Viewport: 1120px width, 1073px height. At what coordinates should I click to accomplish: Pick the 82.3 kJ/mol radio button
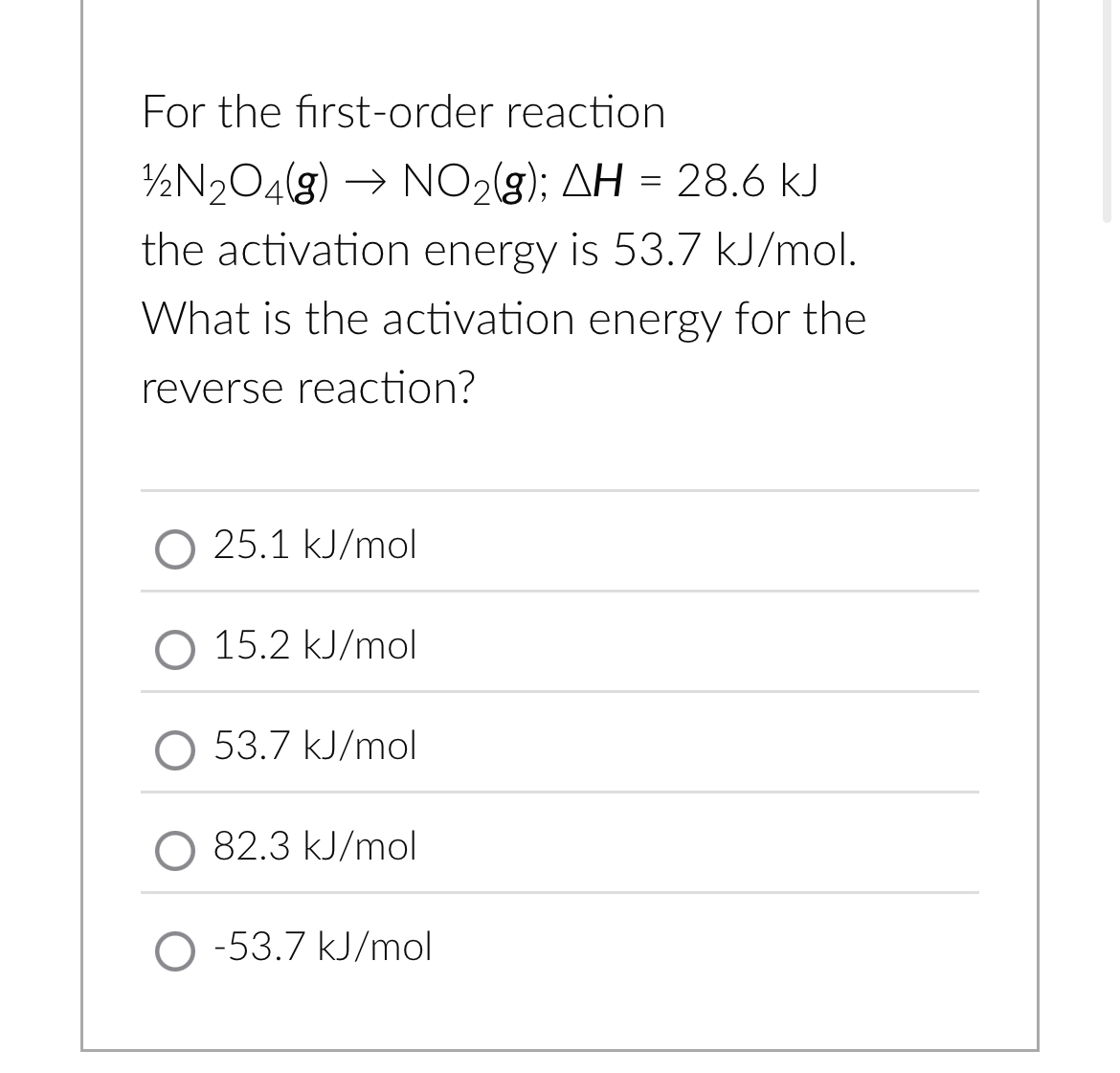[175, 849]
